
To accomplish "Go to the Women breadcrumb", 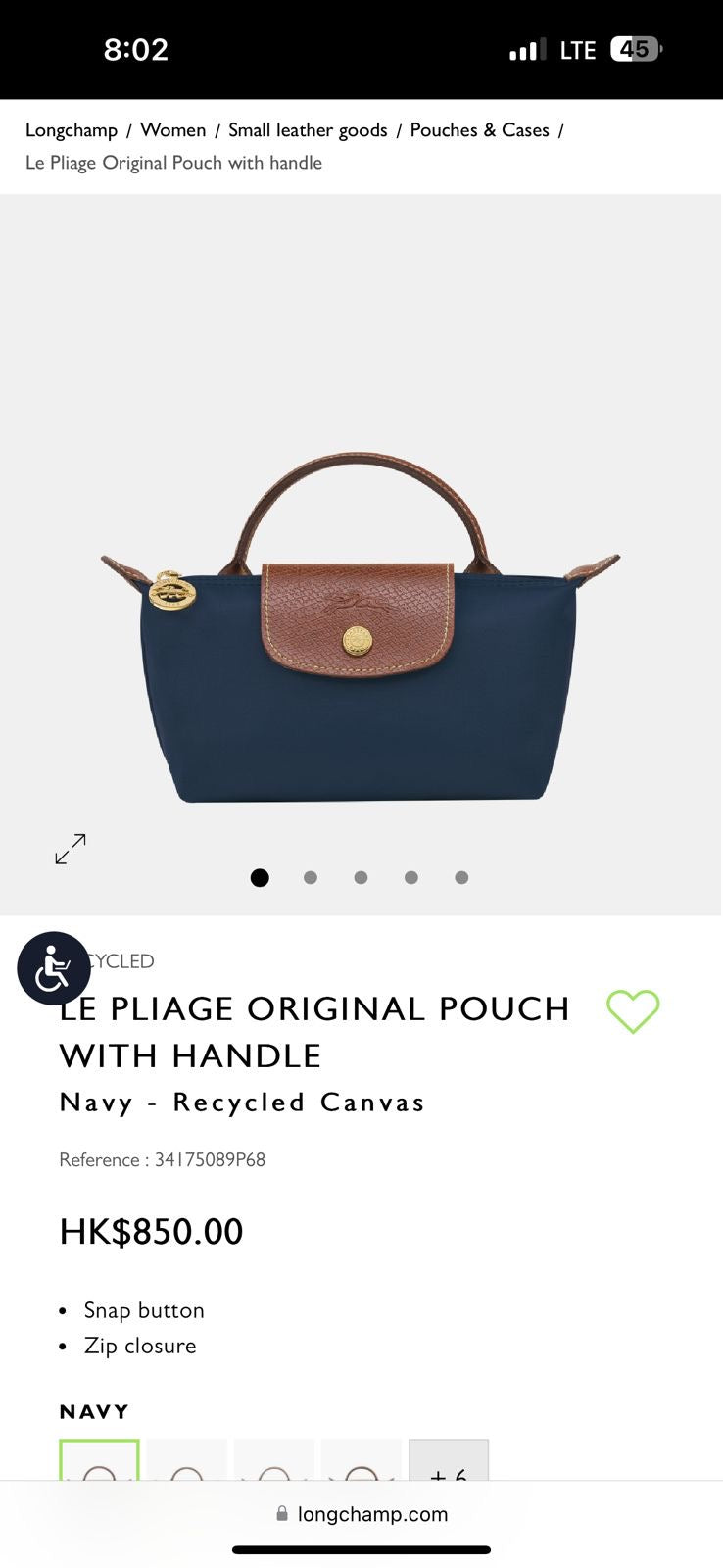I will tap(172, 130).
